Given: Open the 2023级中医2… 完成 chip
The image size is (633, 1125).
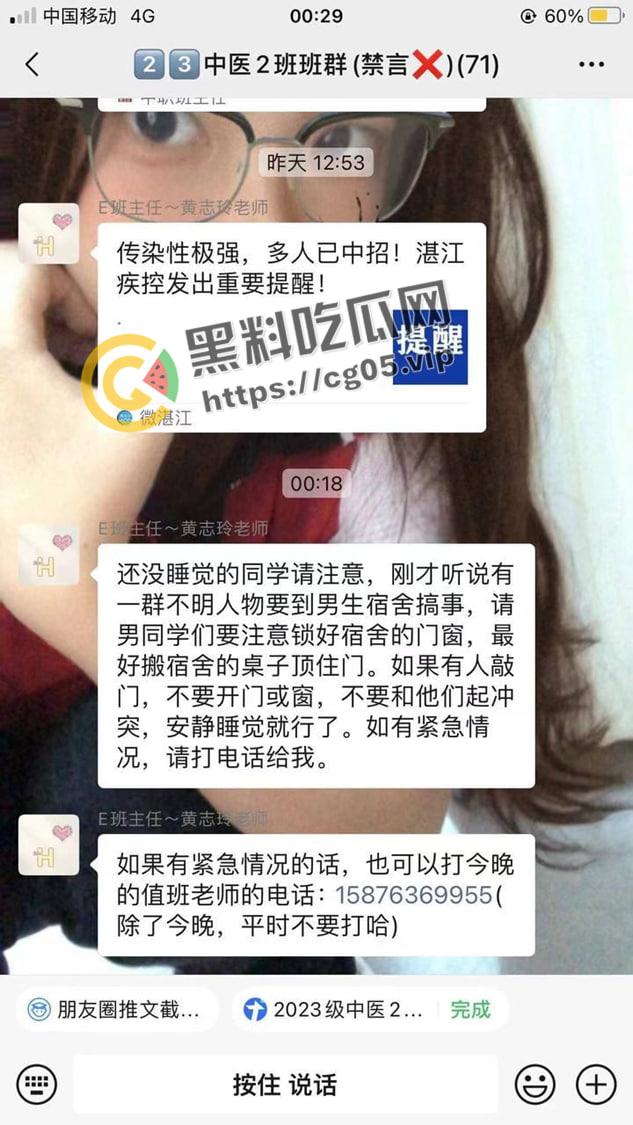Looking at the screenshot, I should tap(369, 1010).
